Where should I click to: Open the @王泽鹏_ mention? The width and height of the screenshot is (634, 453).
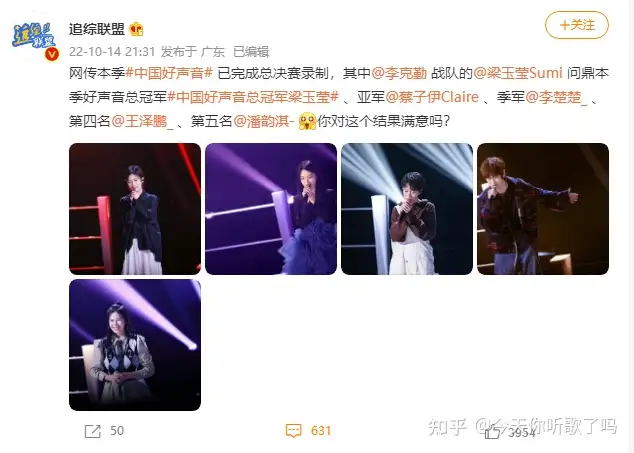[147, 122]
